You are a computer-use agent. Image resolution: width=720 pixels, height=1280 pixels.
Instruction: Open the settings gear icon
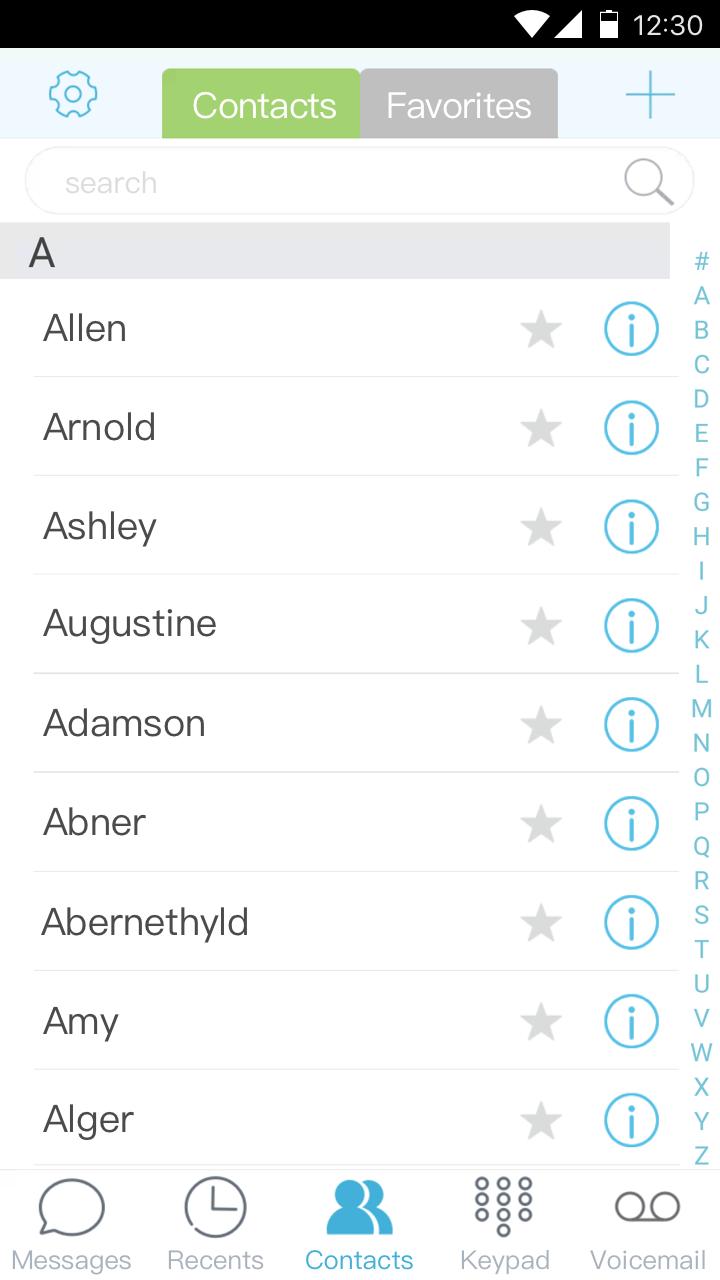[73, 95]
